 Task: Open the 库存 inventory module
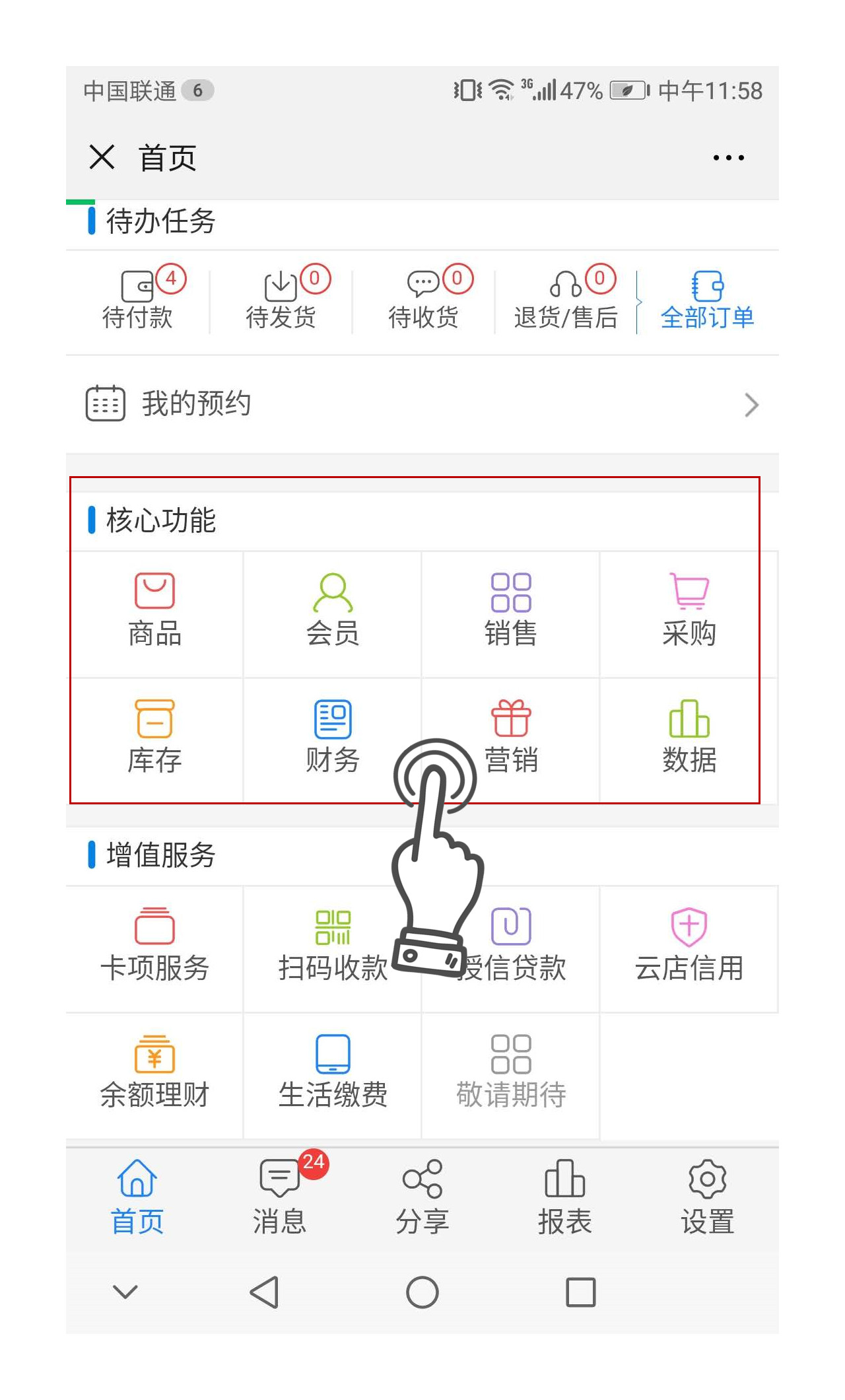(155, 738)
